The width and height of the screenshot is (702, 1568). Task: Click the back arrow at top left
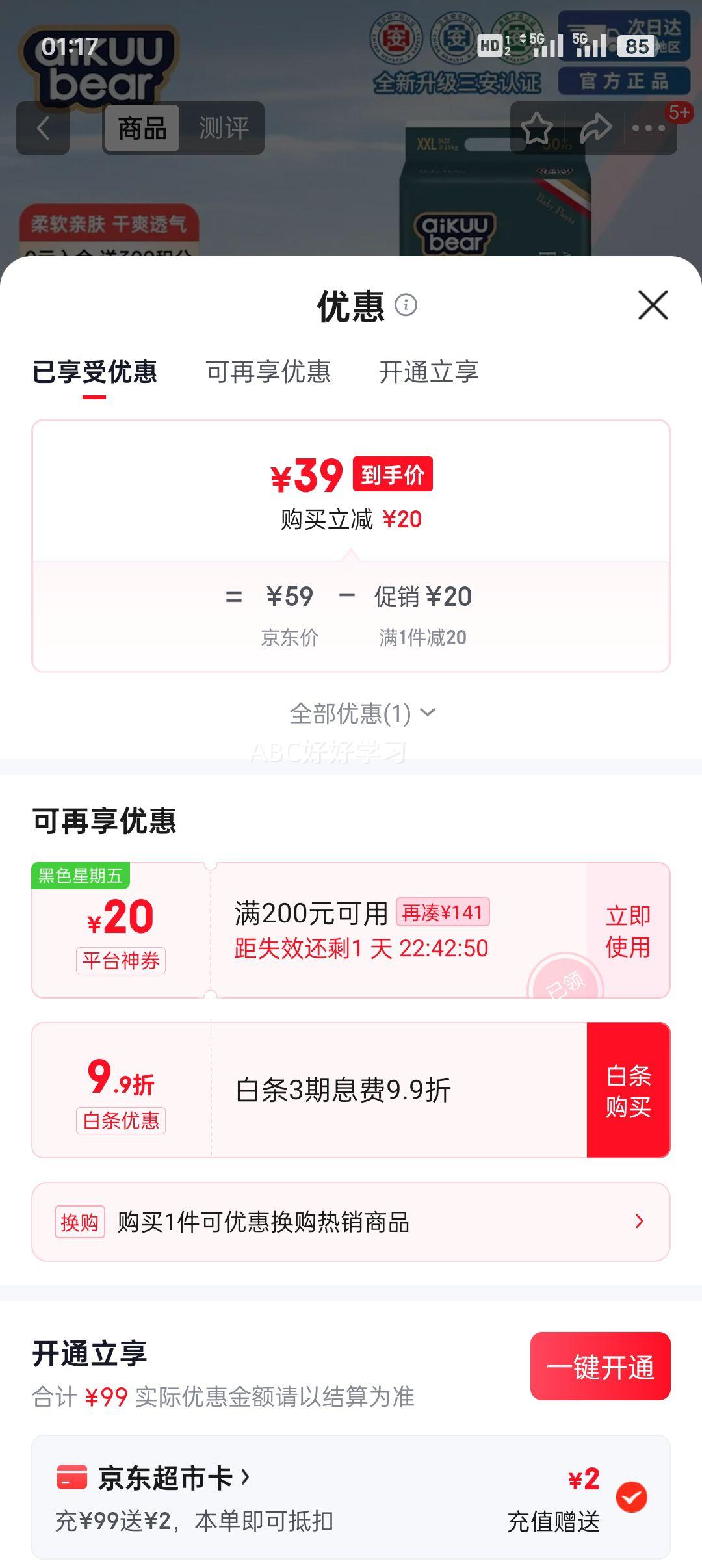(x=42, y=127)
